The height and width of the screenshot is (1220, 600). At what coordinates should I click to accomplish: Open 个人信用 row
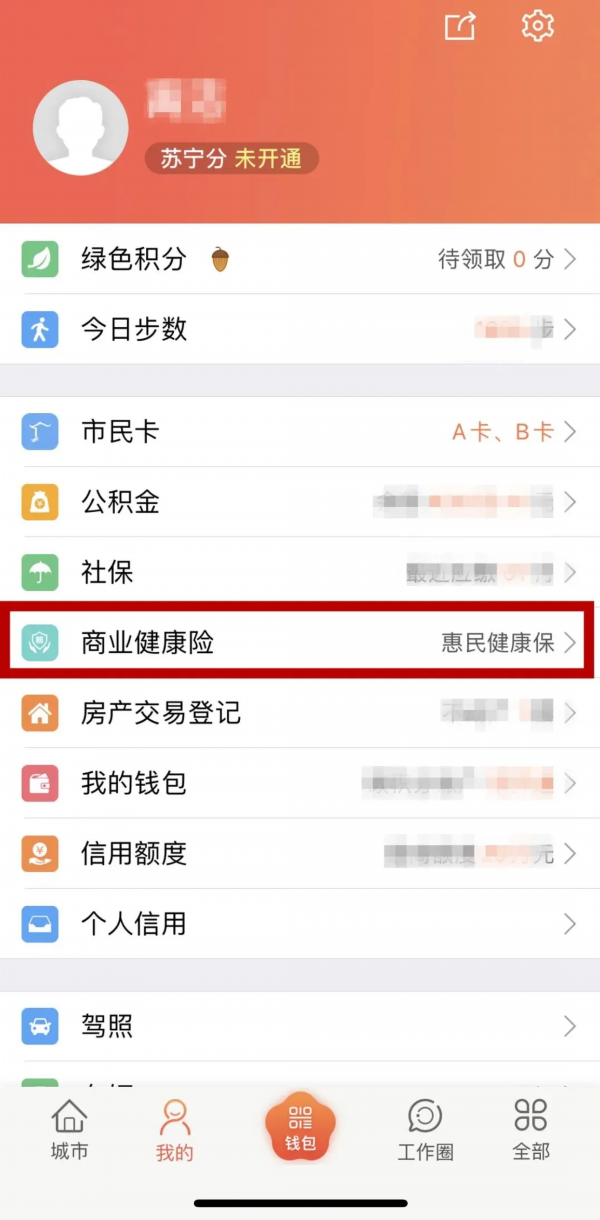[300, 924]
